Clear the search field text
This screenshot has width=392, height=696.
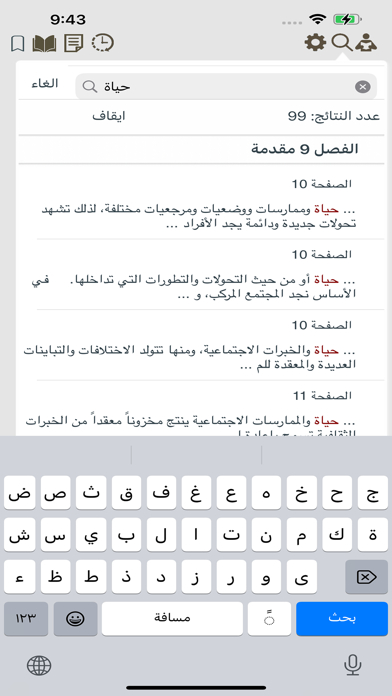click(363, 87)
